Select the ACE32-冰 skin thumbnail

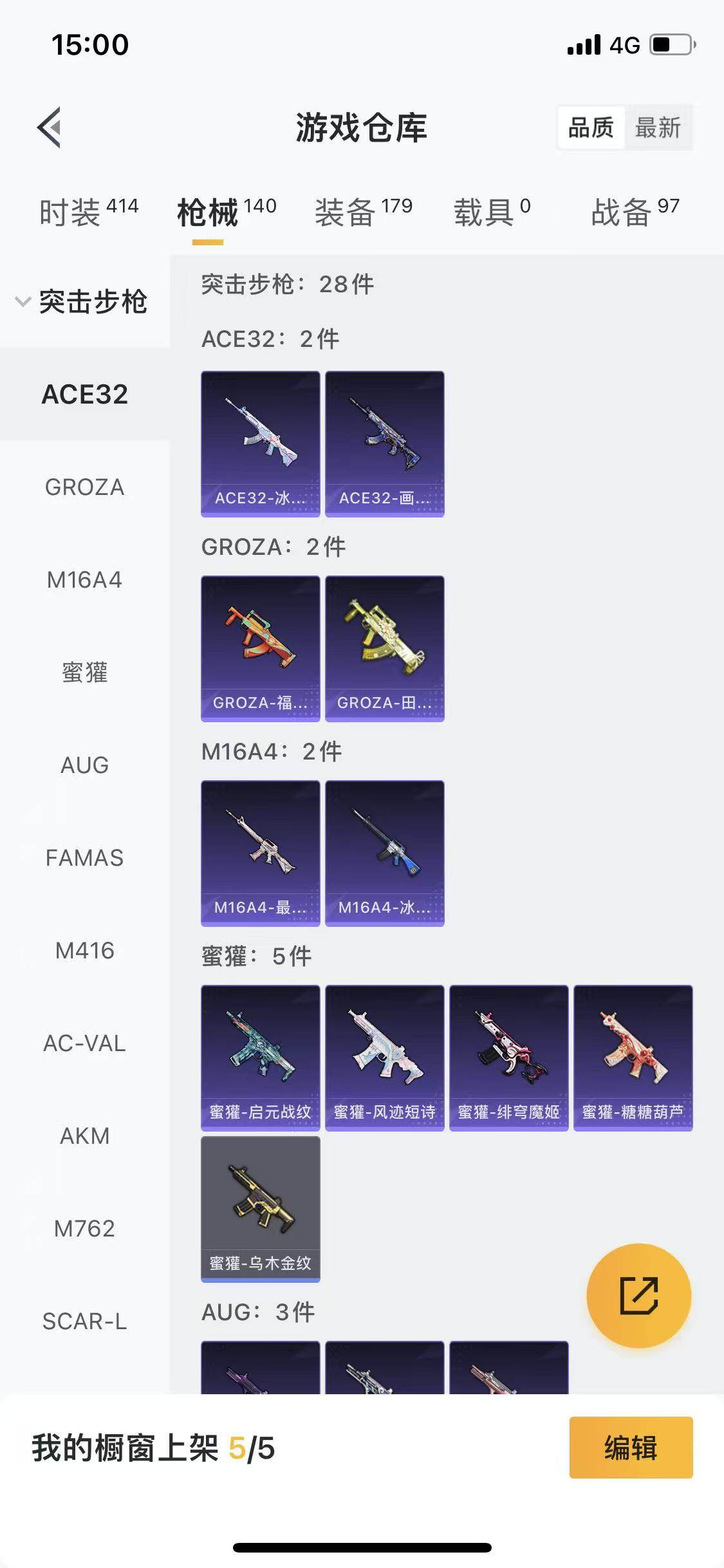[260, 443]
